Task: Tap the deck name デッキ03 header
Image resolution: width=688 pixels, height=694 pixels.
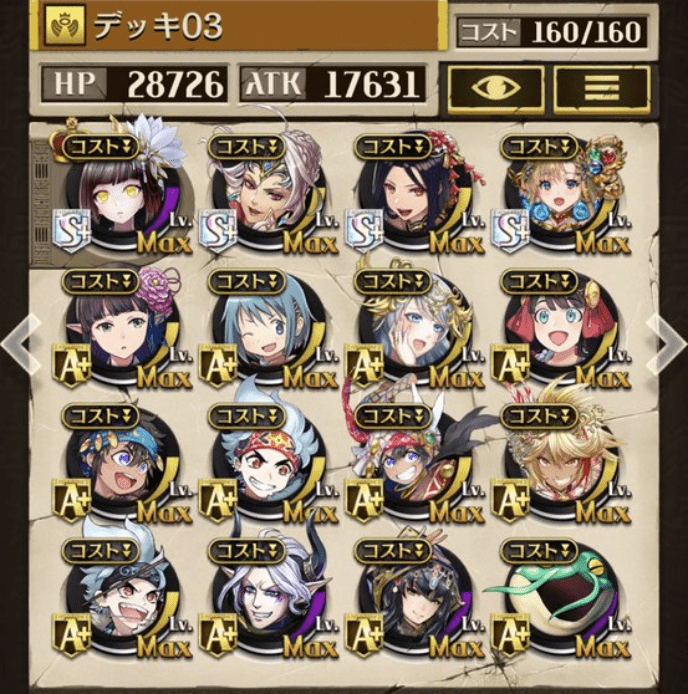Action: pyautogui.click(x=240, y=27)
